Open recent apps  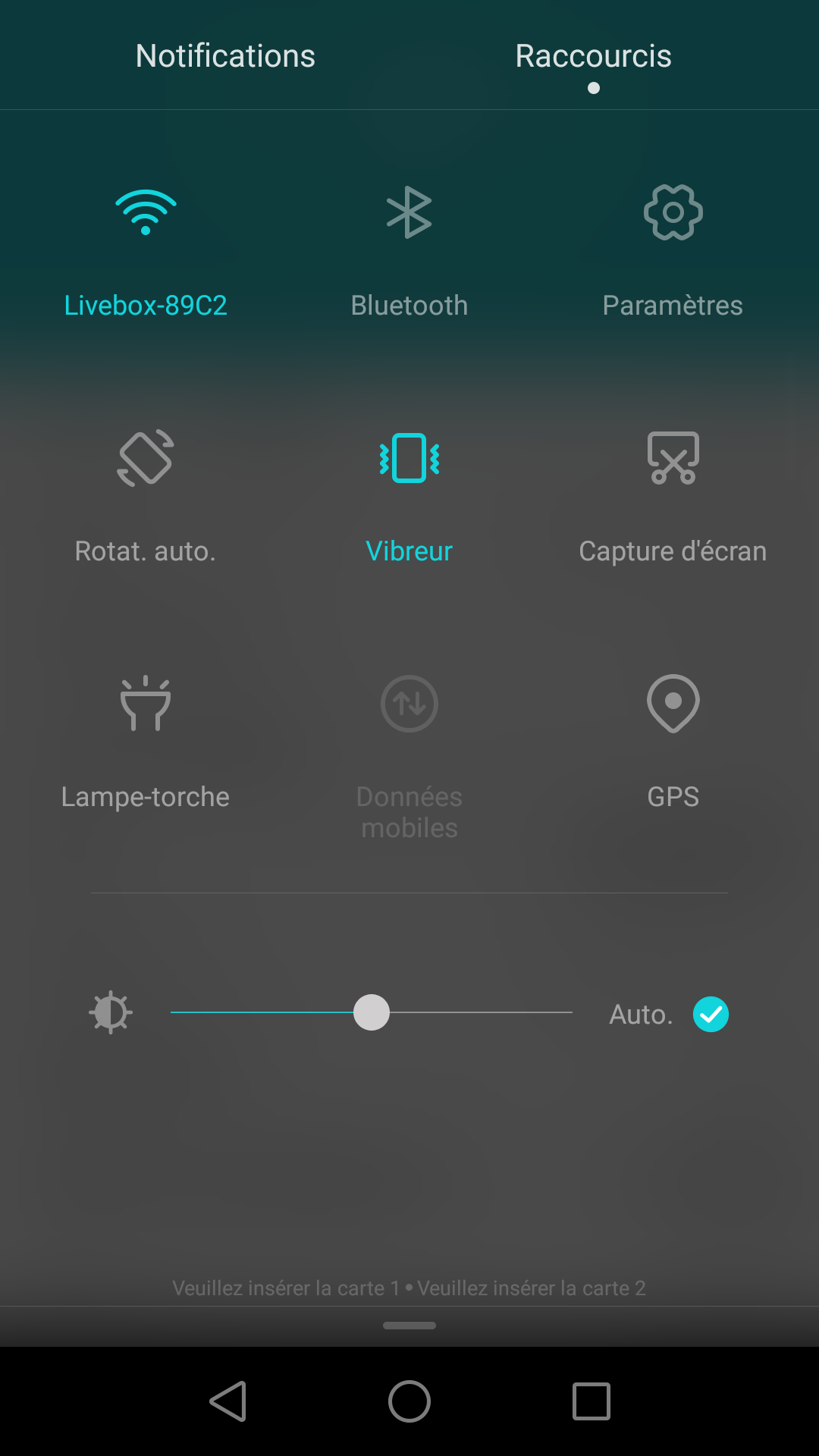tap(591, 1401)
